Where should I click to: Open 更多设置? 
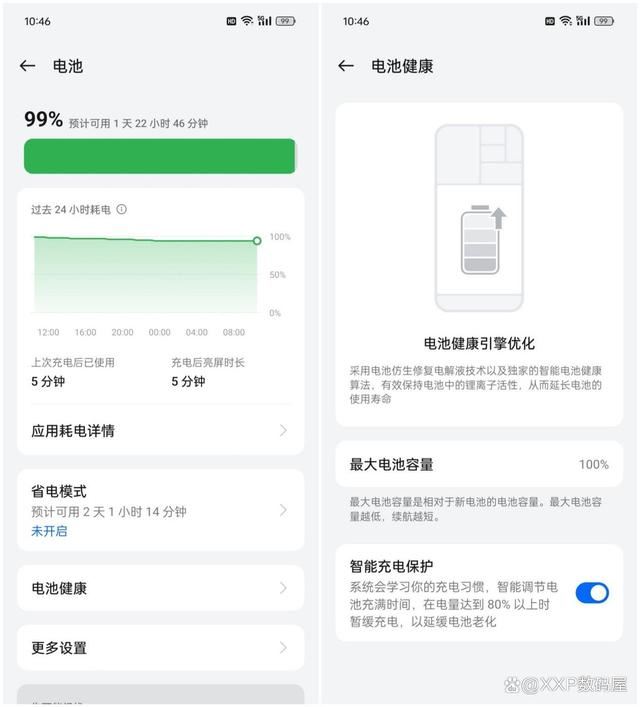160,648
